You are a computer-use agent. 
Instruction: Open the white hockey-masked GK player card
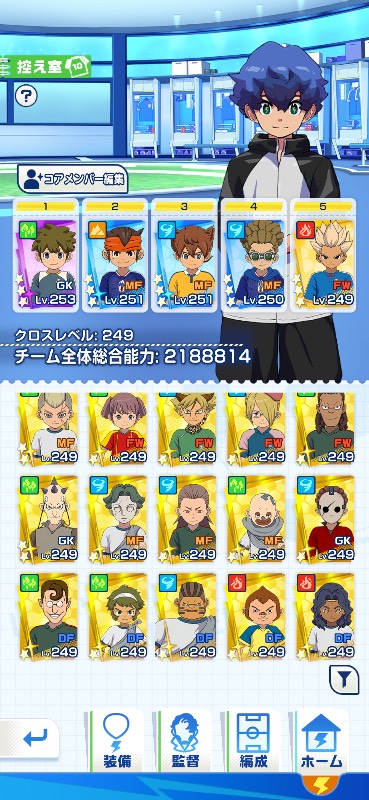(325, 519)
